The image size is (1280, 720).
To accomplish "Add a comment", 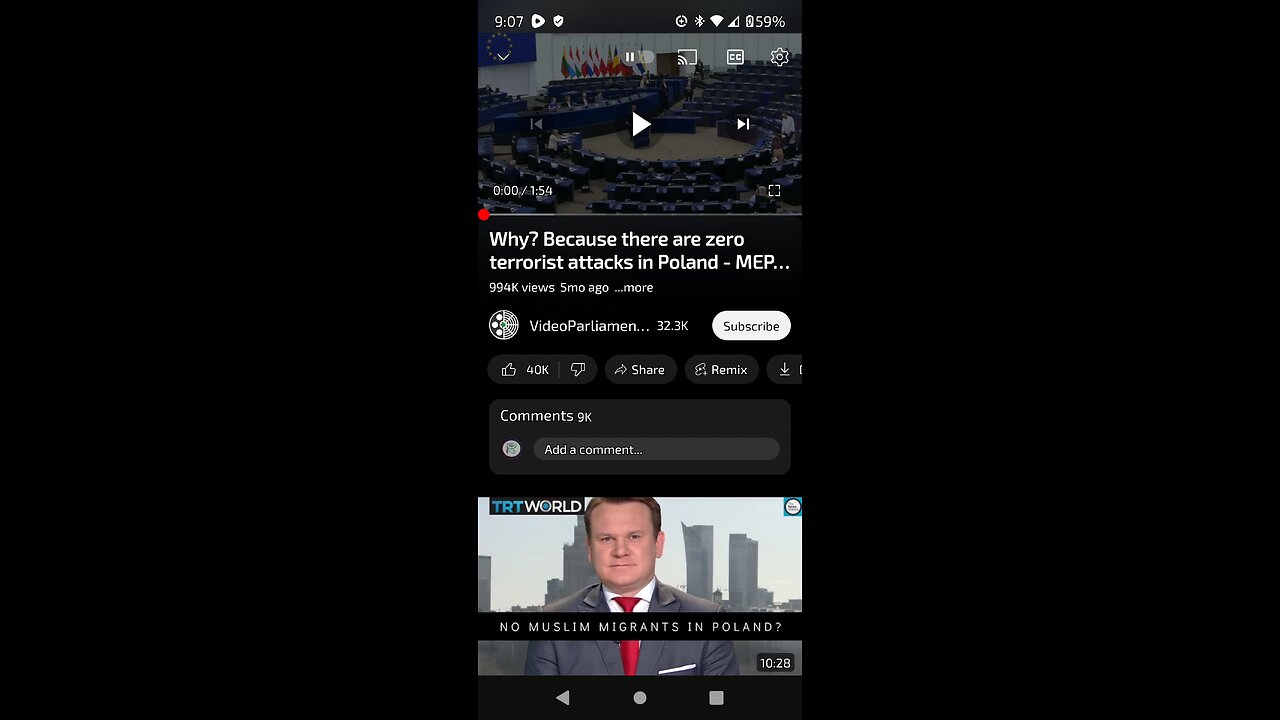I will click(655, 449).
